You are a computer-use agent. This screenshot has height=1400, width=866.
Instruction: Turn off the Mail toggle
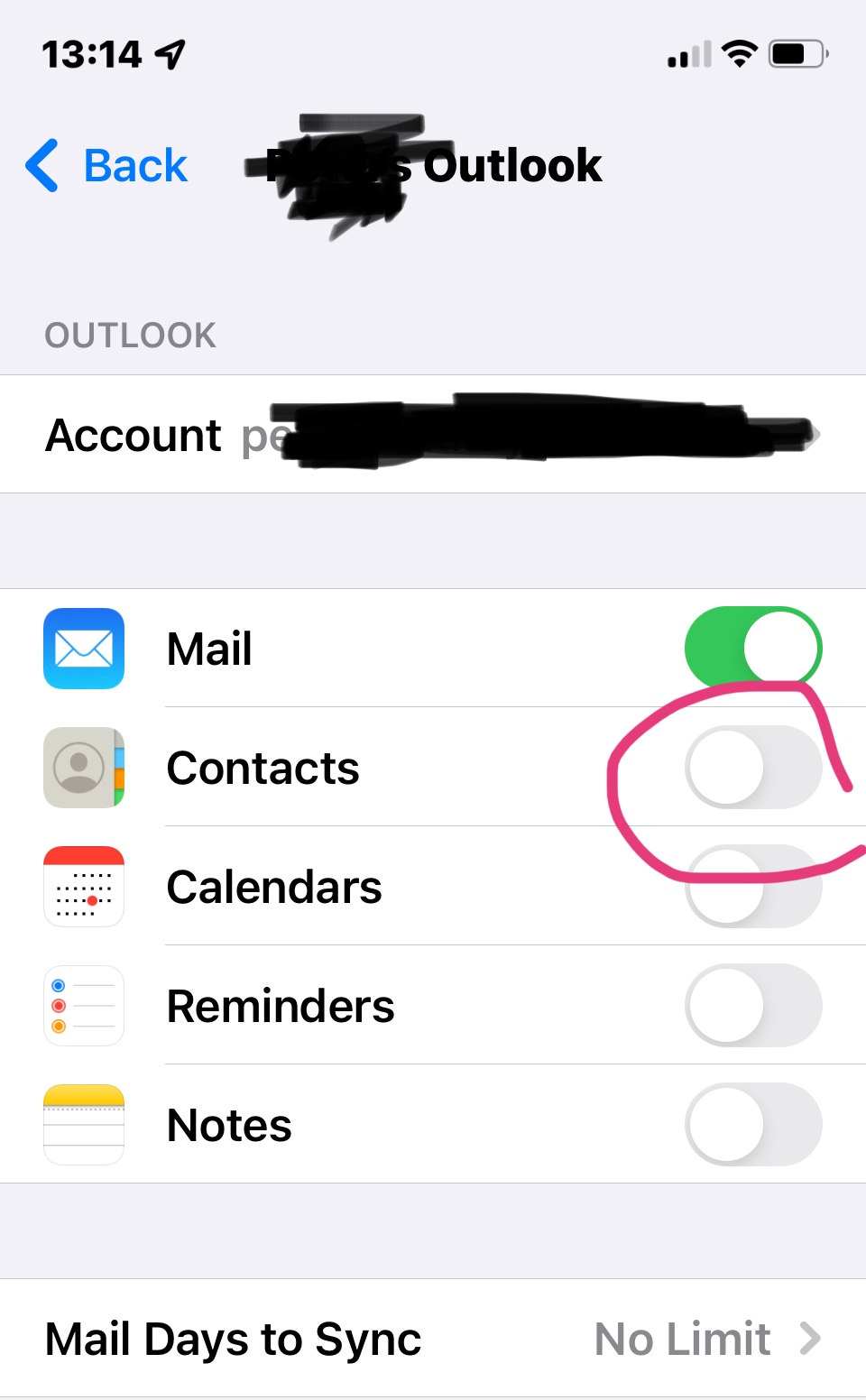coord(753,649)
